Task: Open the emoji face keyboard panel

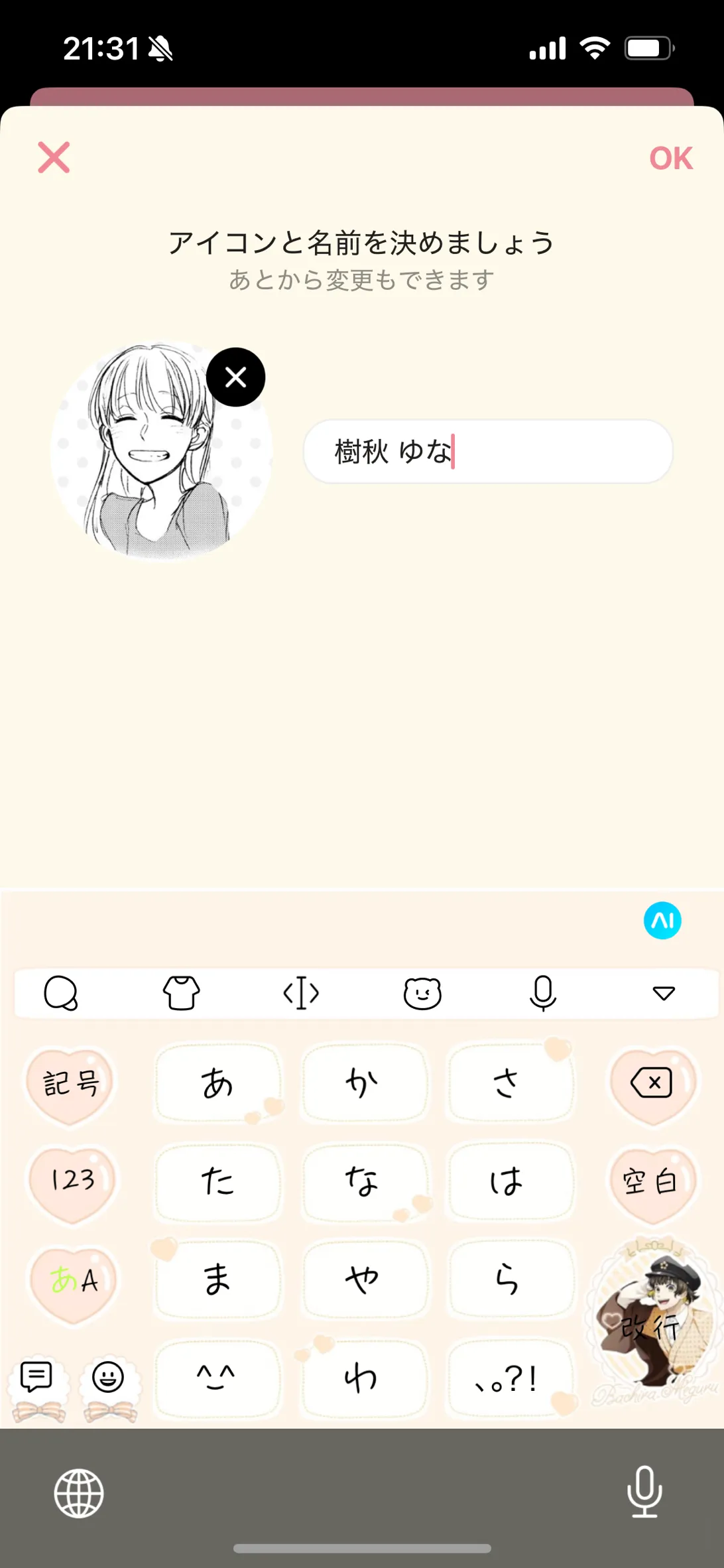Action: pyautogui.click(x=108, y=1378)
